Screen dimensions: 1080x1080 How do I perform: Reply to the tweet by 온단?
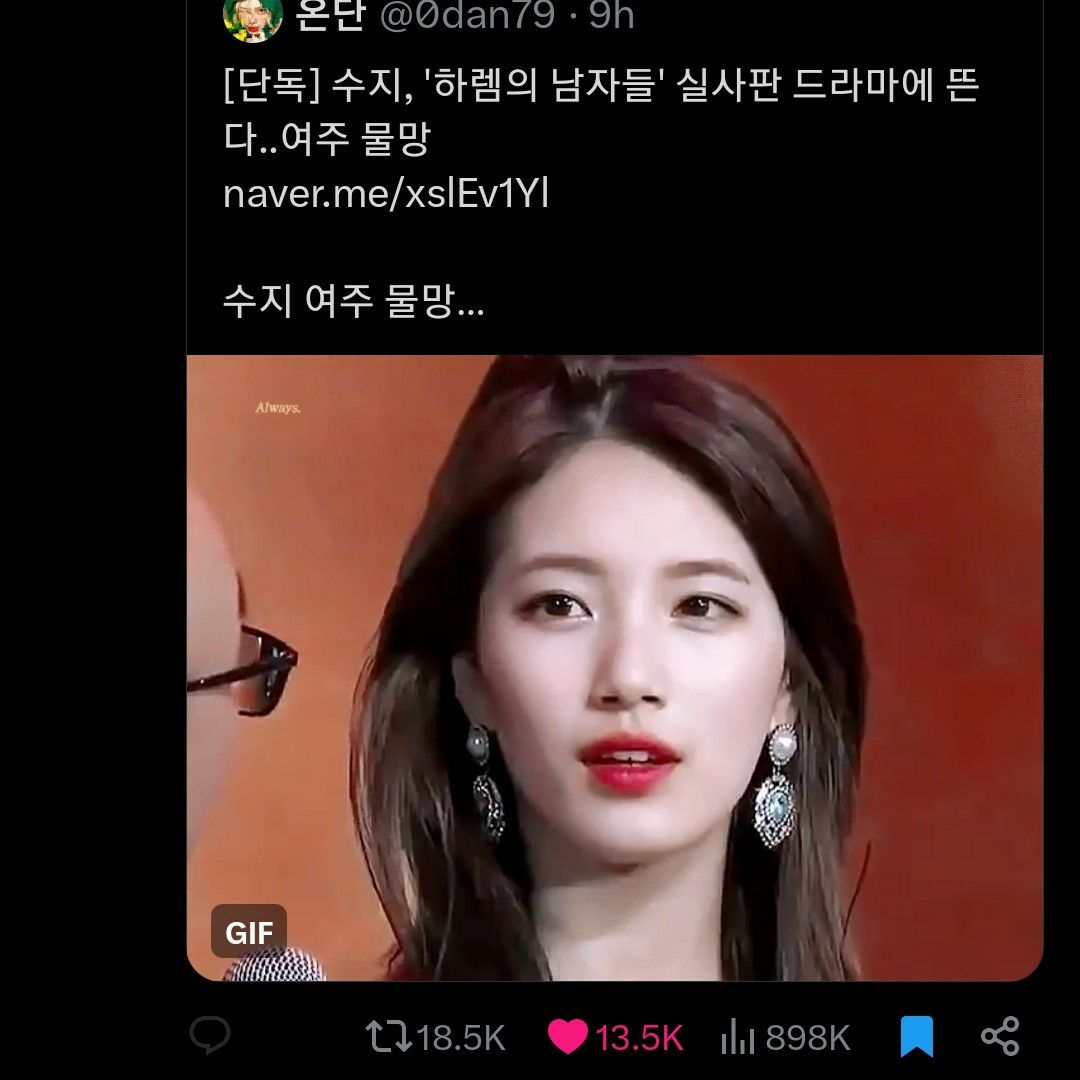pos(210,1036)
